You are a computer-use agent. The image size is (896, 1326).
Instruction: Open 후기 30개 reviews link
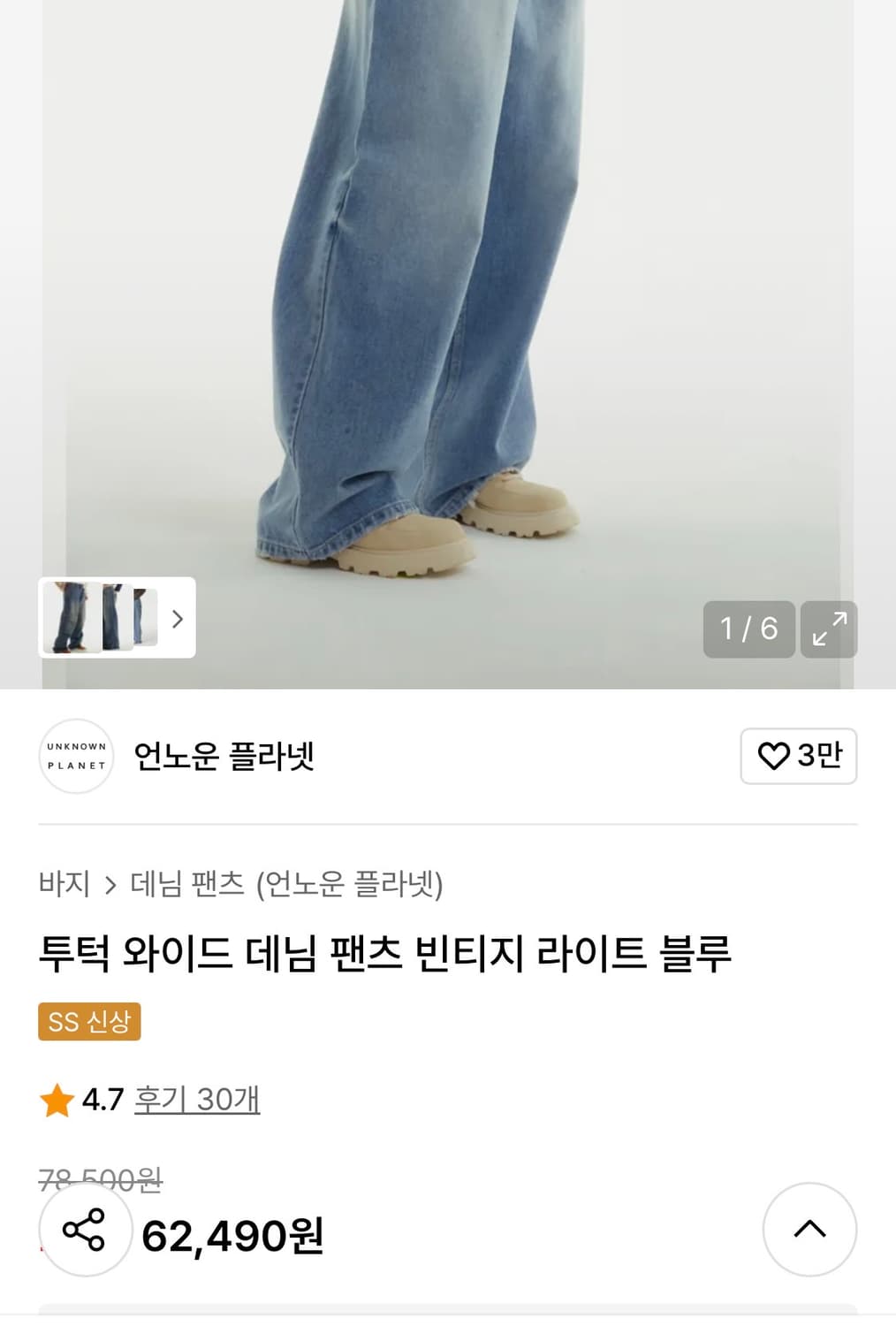click(195, 1101)
